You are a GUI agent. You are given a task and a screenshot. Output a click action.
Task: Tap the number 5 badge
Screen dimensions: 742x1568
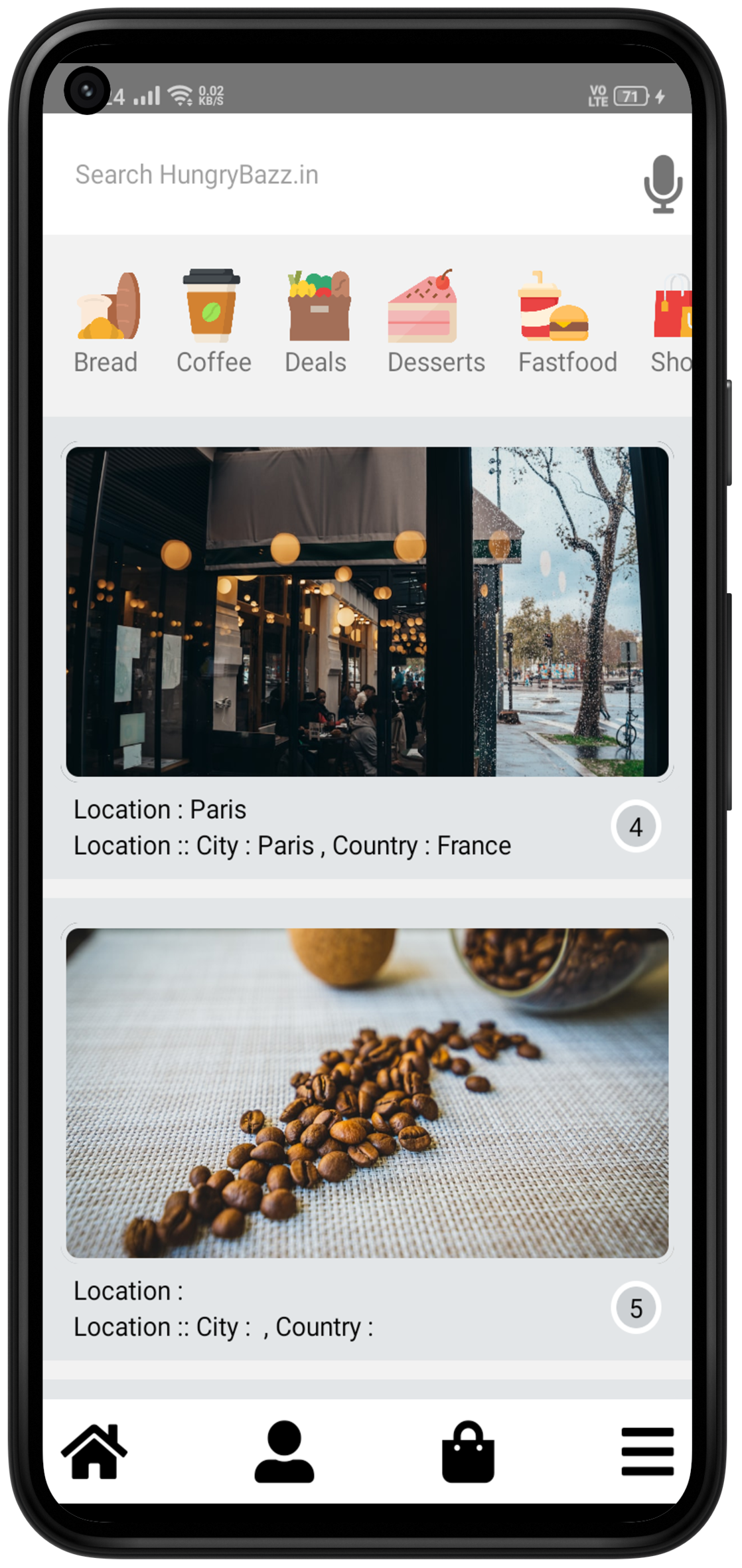(x=635, y=1308)
